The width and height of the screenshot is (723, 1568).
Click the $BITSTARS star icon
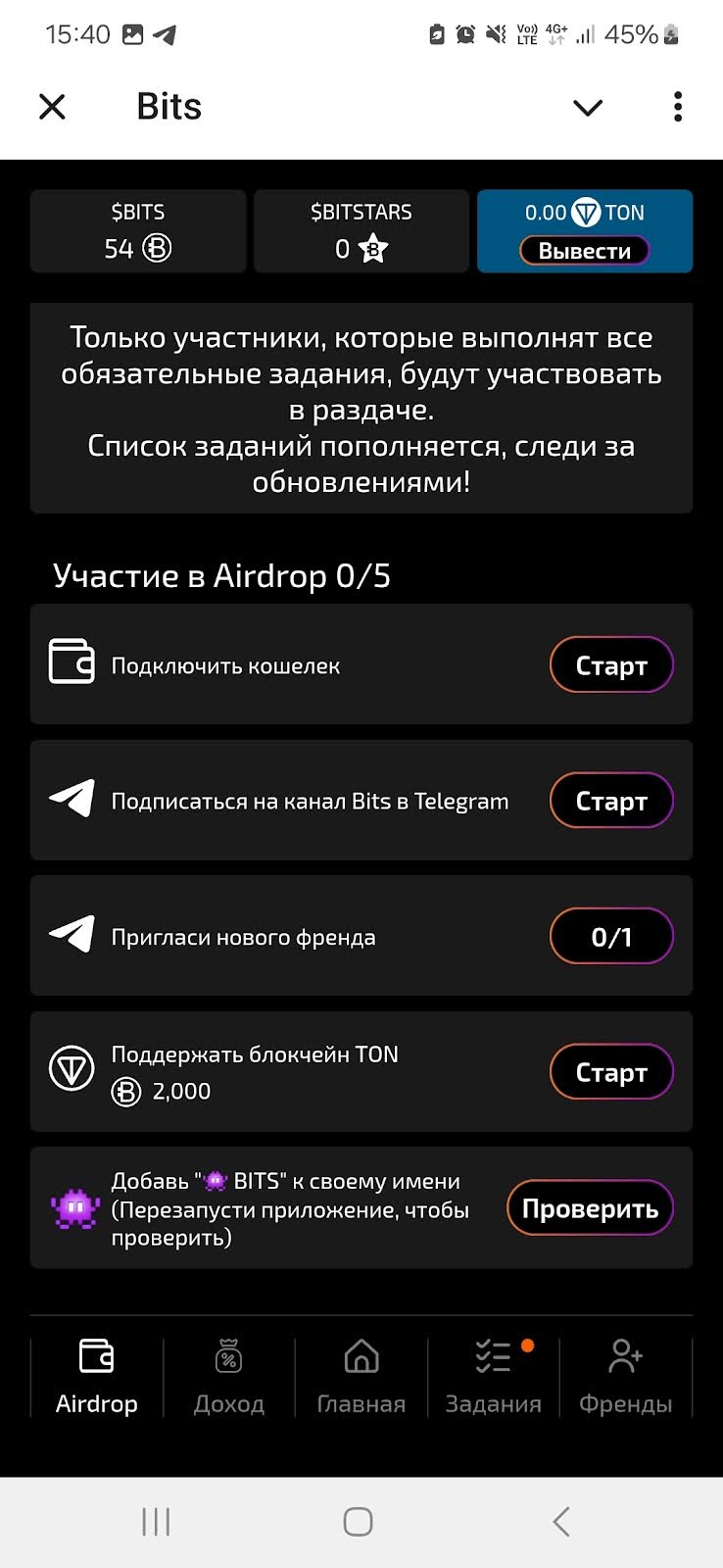click(375, 249)
